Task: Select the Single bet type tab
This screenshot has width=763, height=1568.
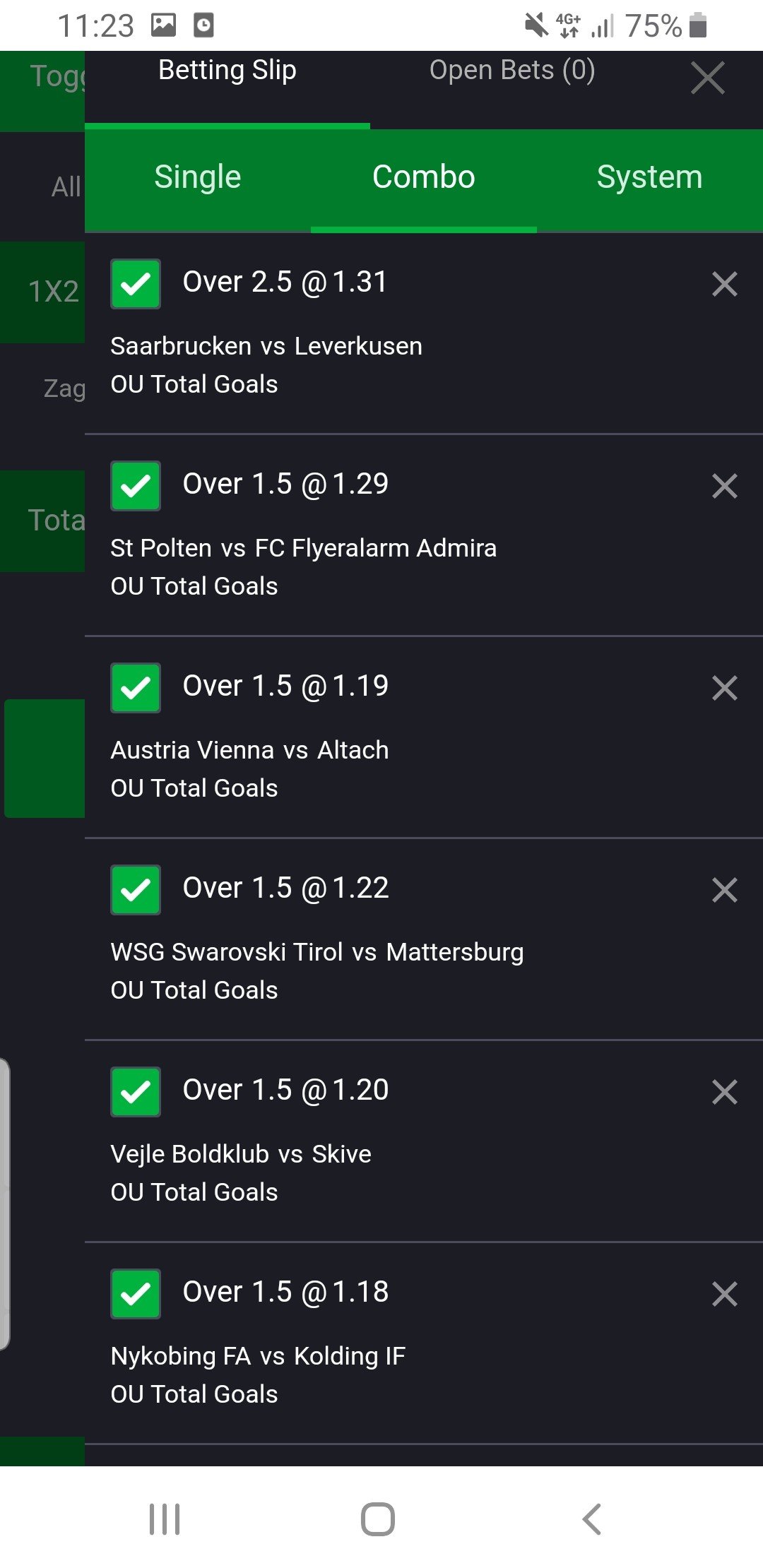Action: (x=198, y=177)
